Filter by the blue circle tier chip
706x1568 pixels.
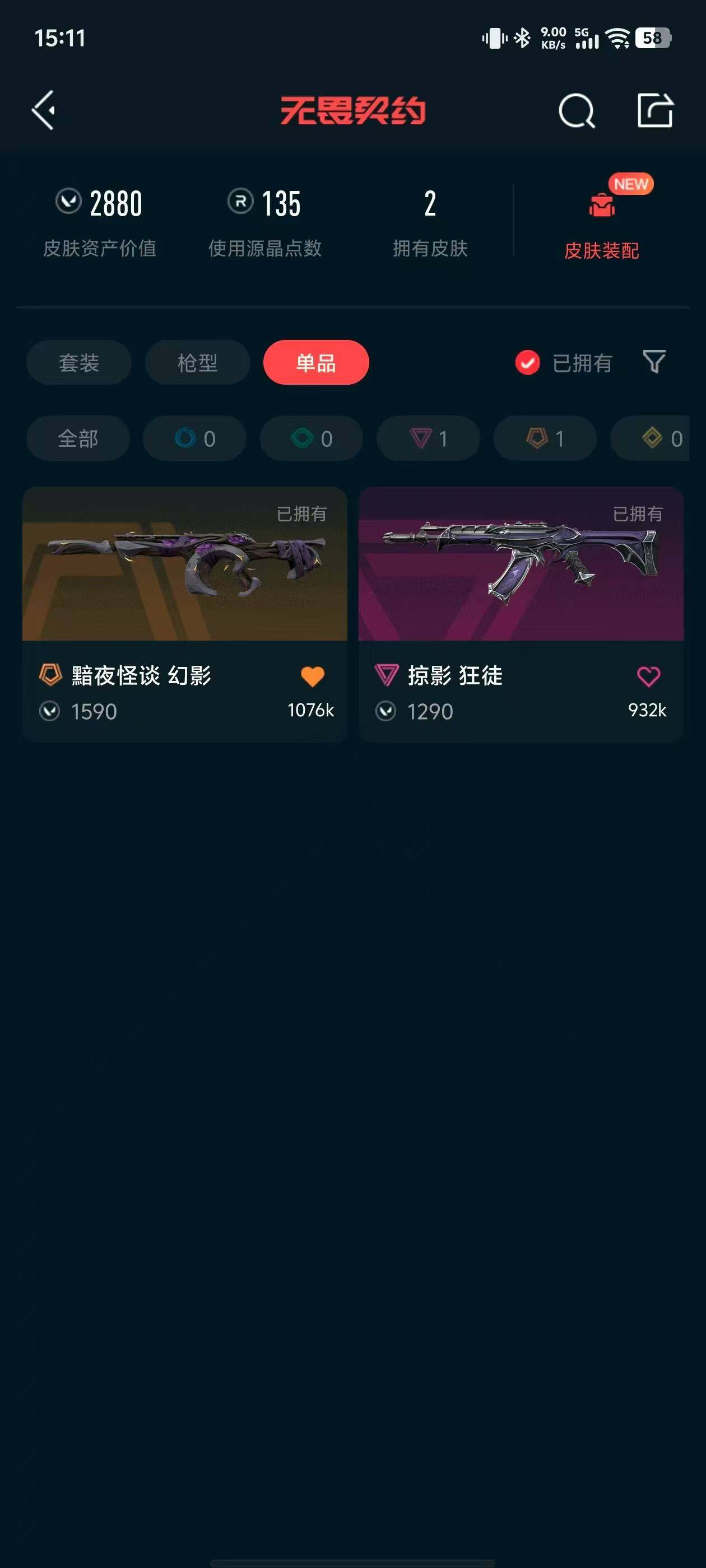(194, 438)
